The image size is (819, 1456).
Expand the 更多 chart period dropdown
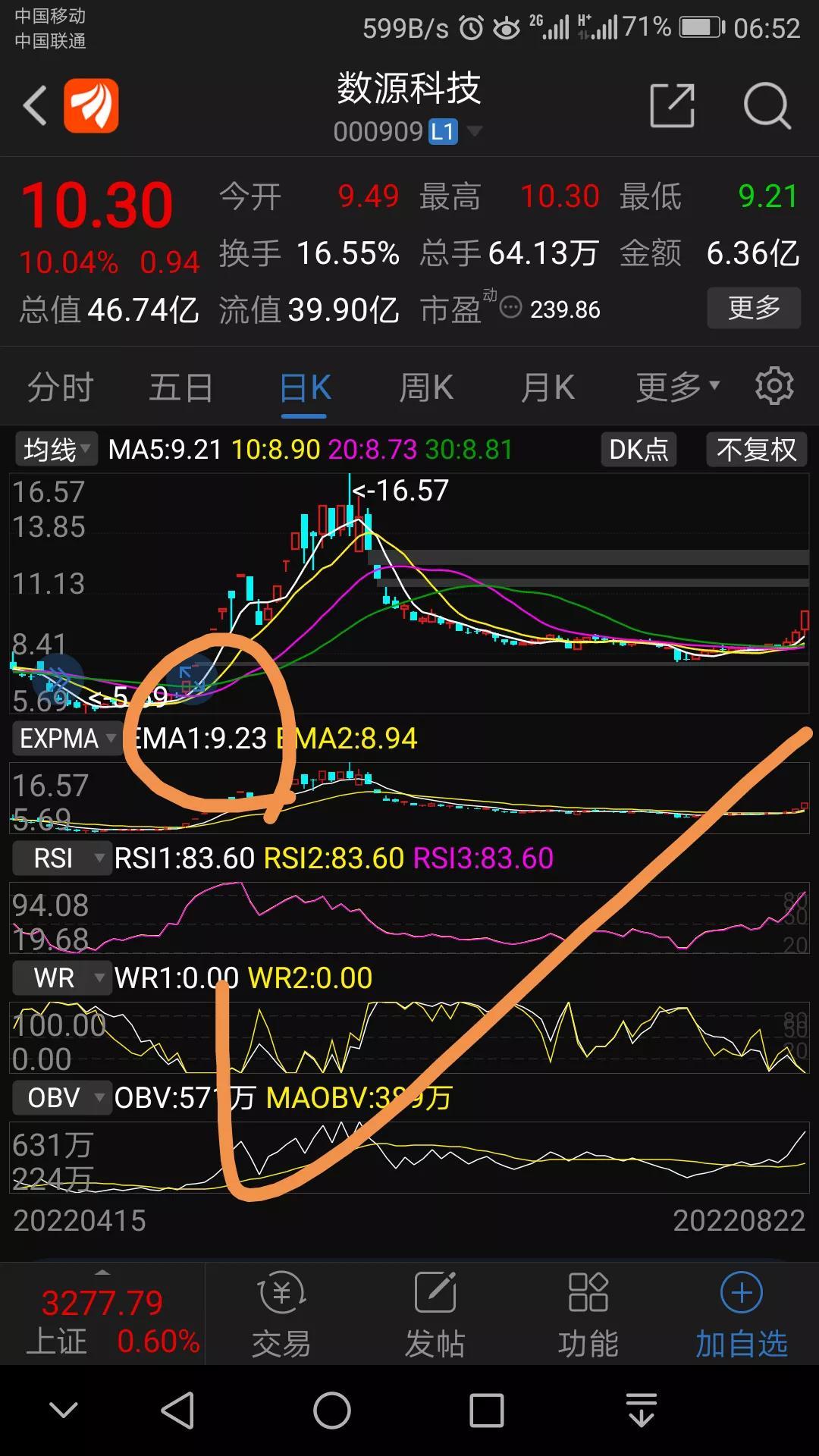[x=676, y=388]
